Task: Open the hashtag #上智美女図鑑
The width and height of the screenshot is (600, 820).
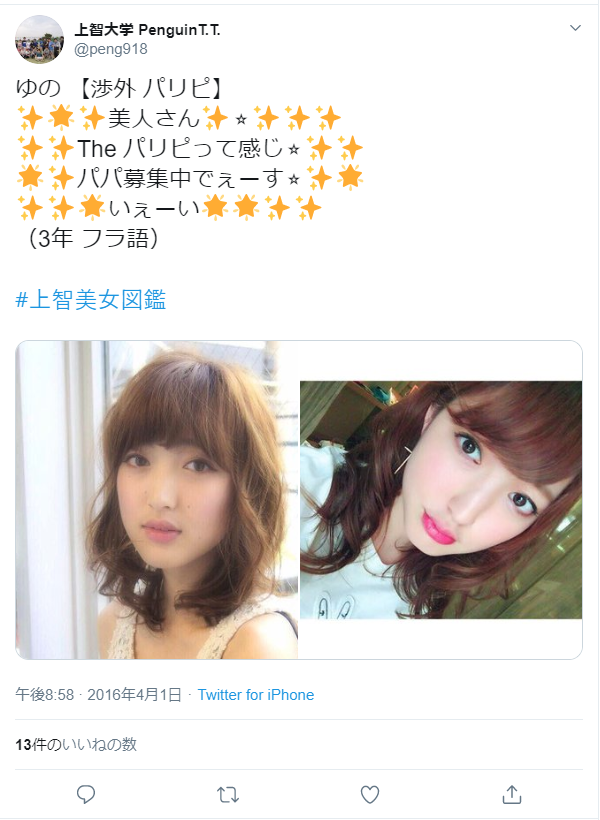Action: pos(91,299)
